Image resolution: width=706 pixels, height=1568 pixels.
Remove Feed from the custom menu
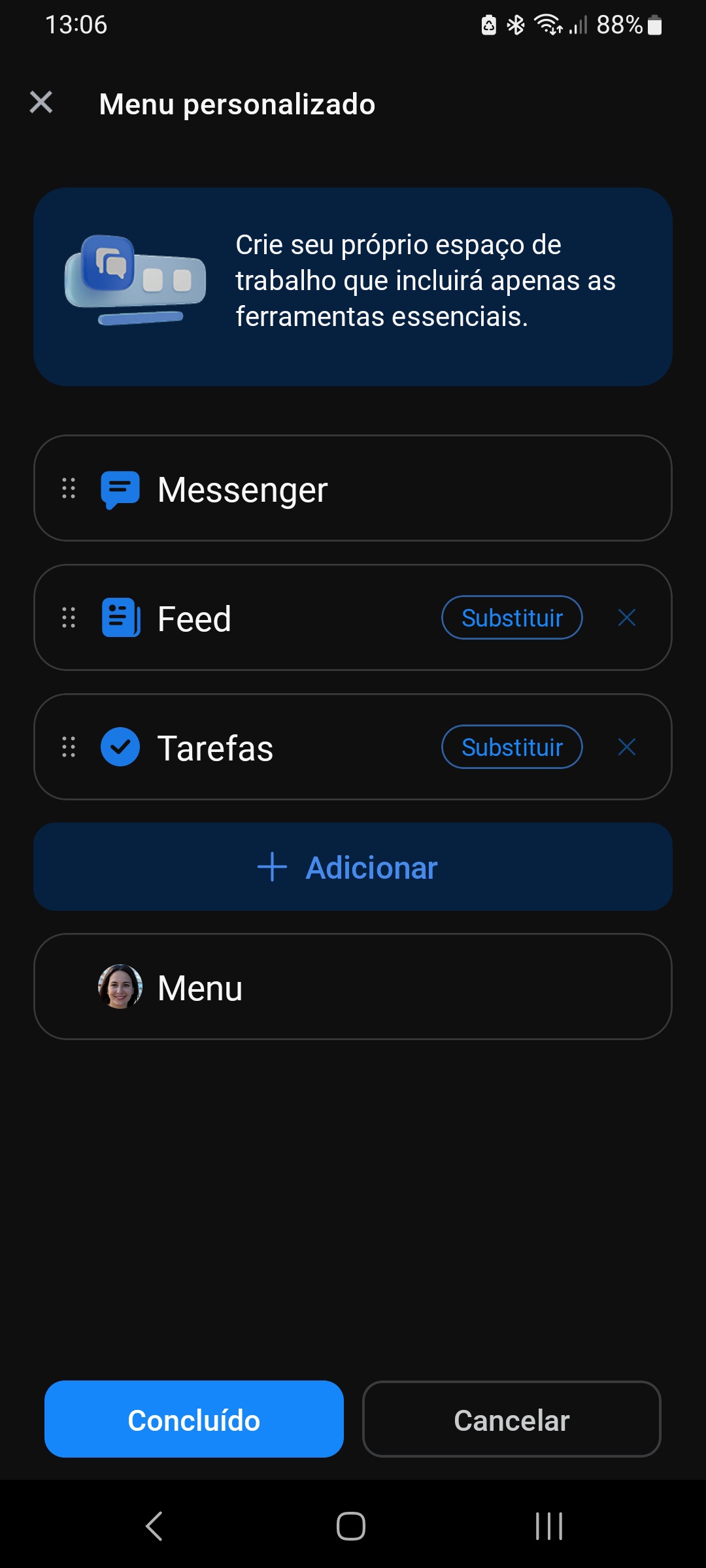coord(627,617)
